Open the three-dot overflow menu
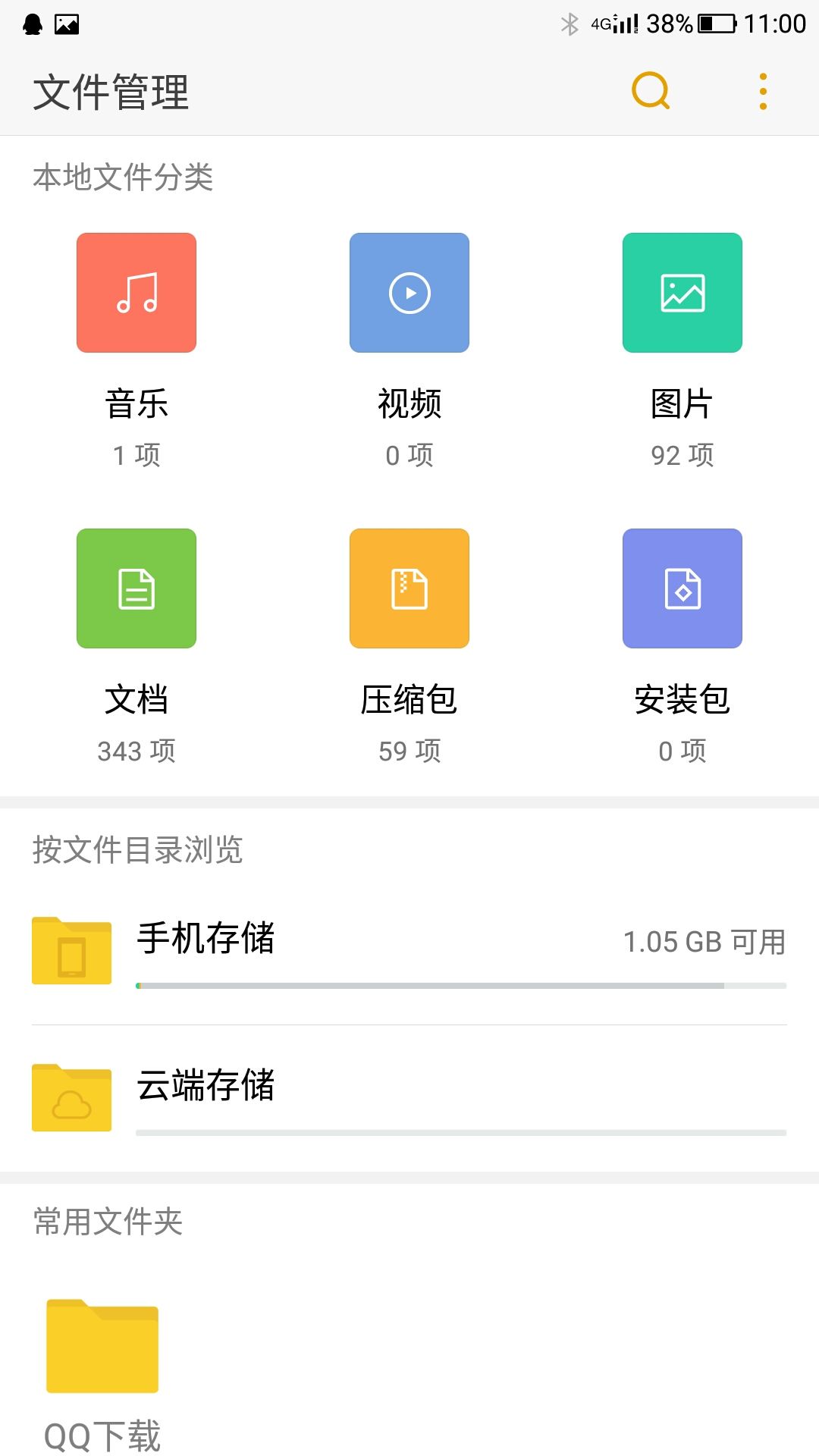 coord(761,91)
